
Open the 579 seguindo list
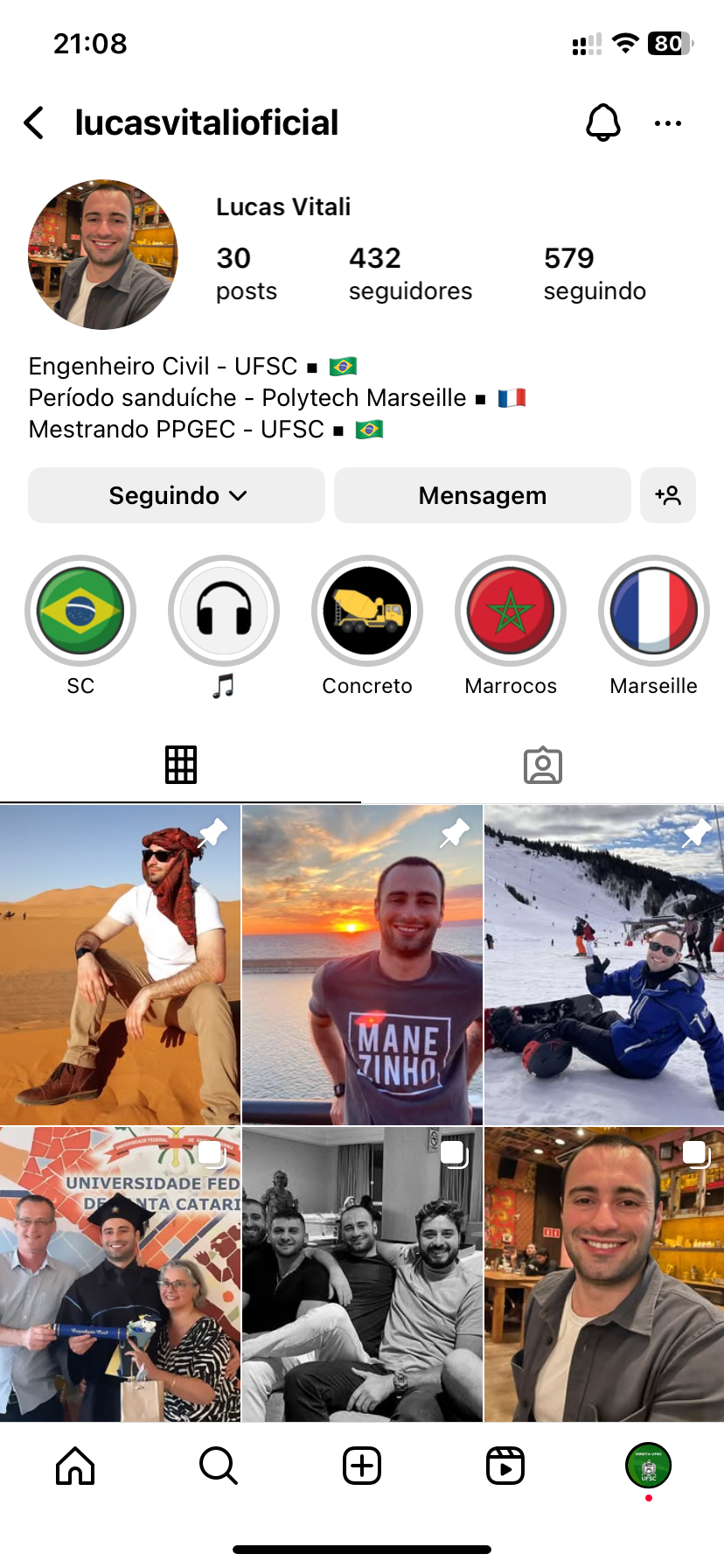(594, 273)
